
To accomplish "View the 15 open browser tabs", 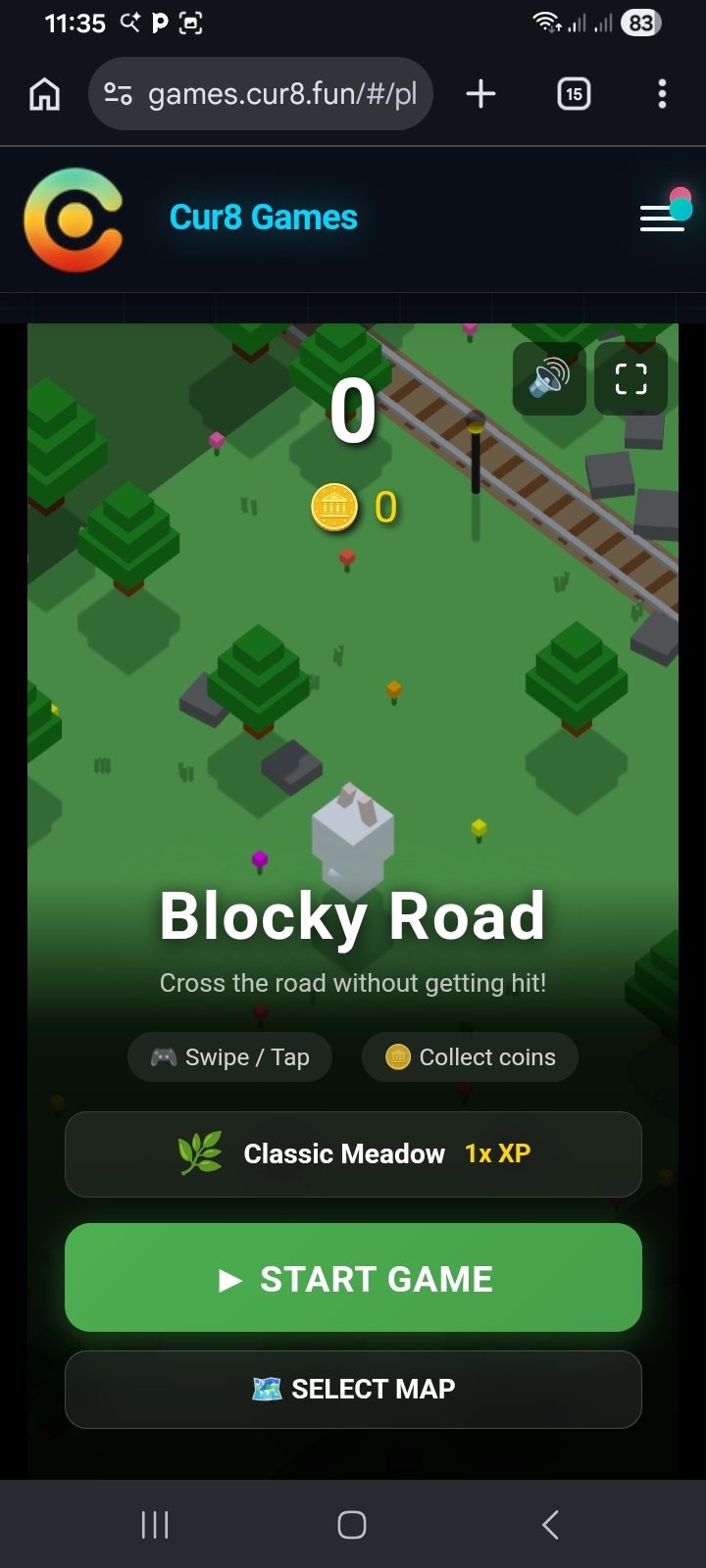I will click(x=574, y=94).
